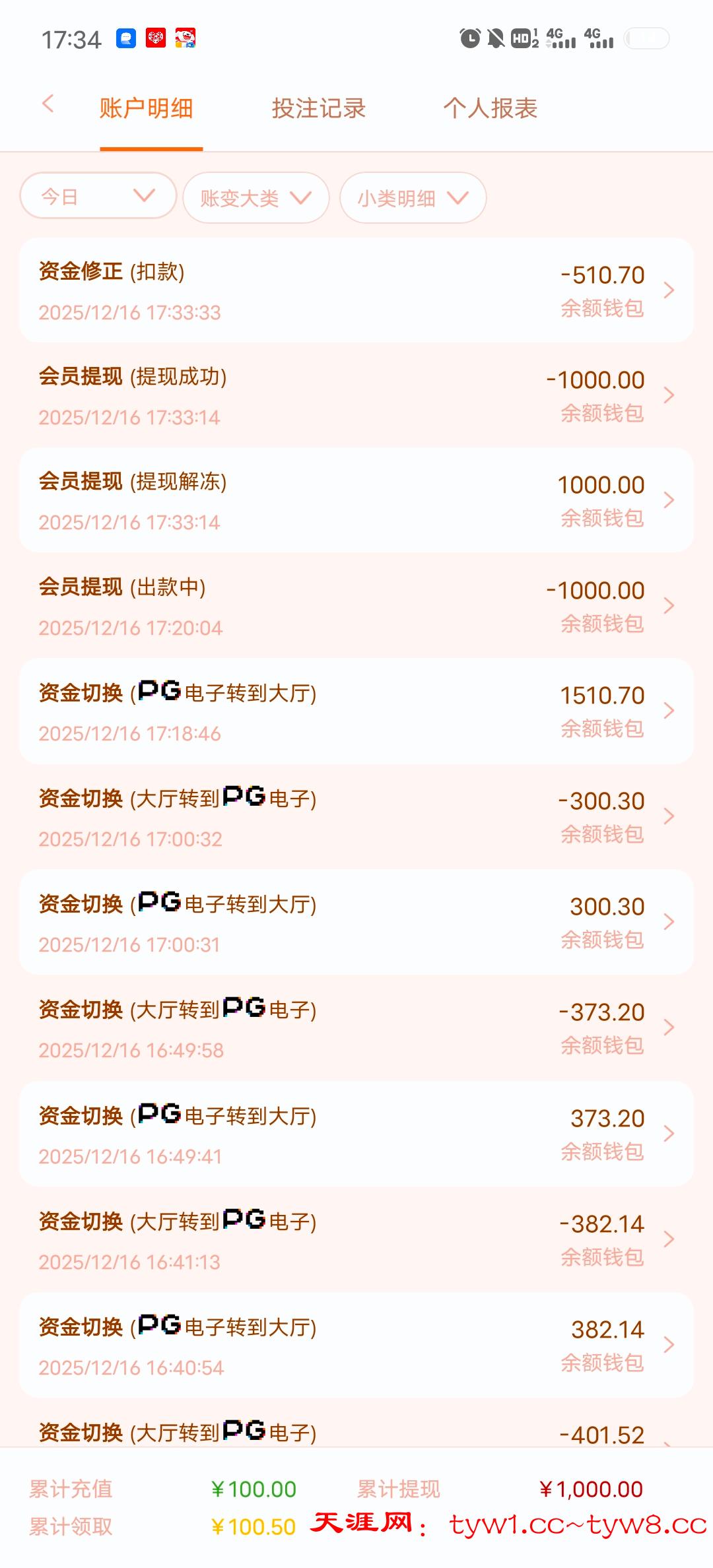Open the 373.20 transfer at 16:49:41
This screenshot has width=713, height=1568.
tap(356, 1134)
